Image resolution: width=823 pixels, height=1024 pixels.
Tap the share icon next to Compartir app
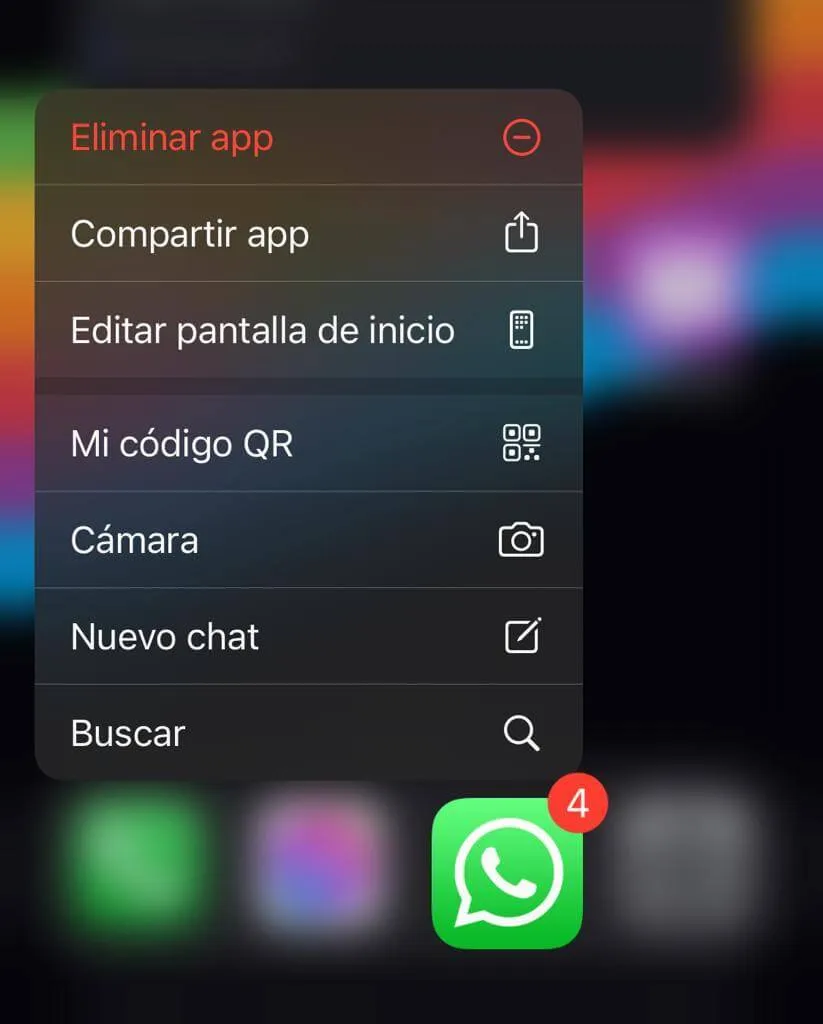521,233
